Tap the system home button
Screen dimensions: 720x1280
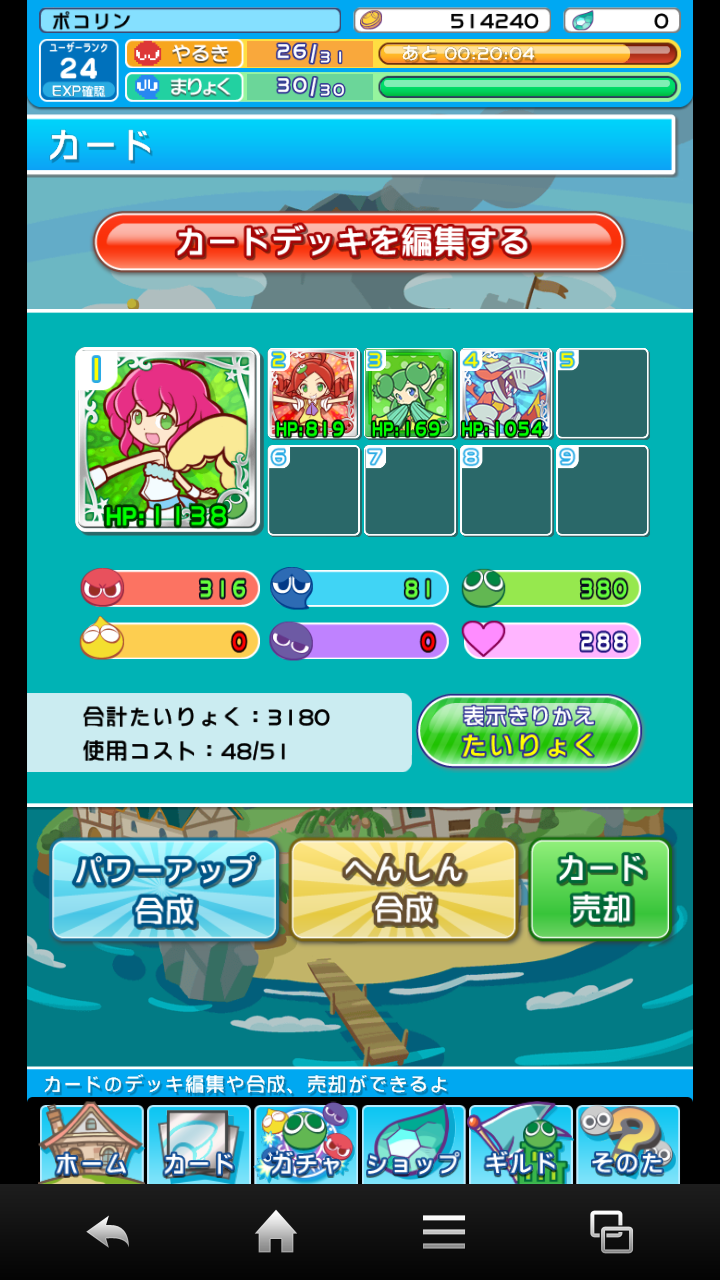(x=276, y=1232)
